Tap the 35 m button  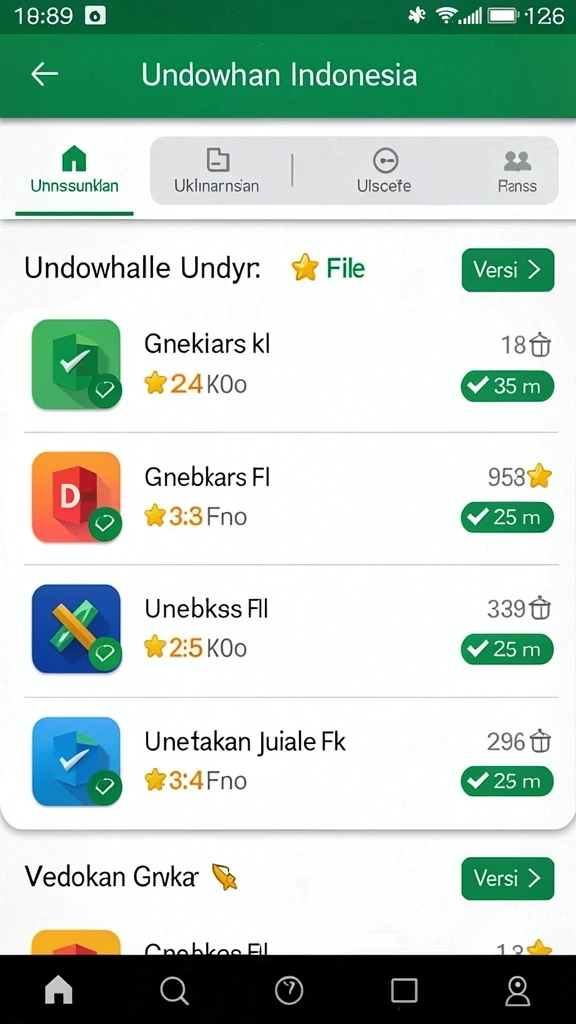coord(507,386)
